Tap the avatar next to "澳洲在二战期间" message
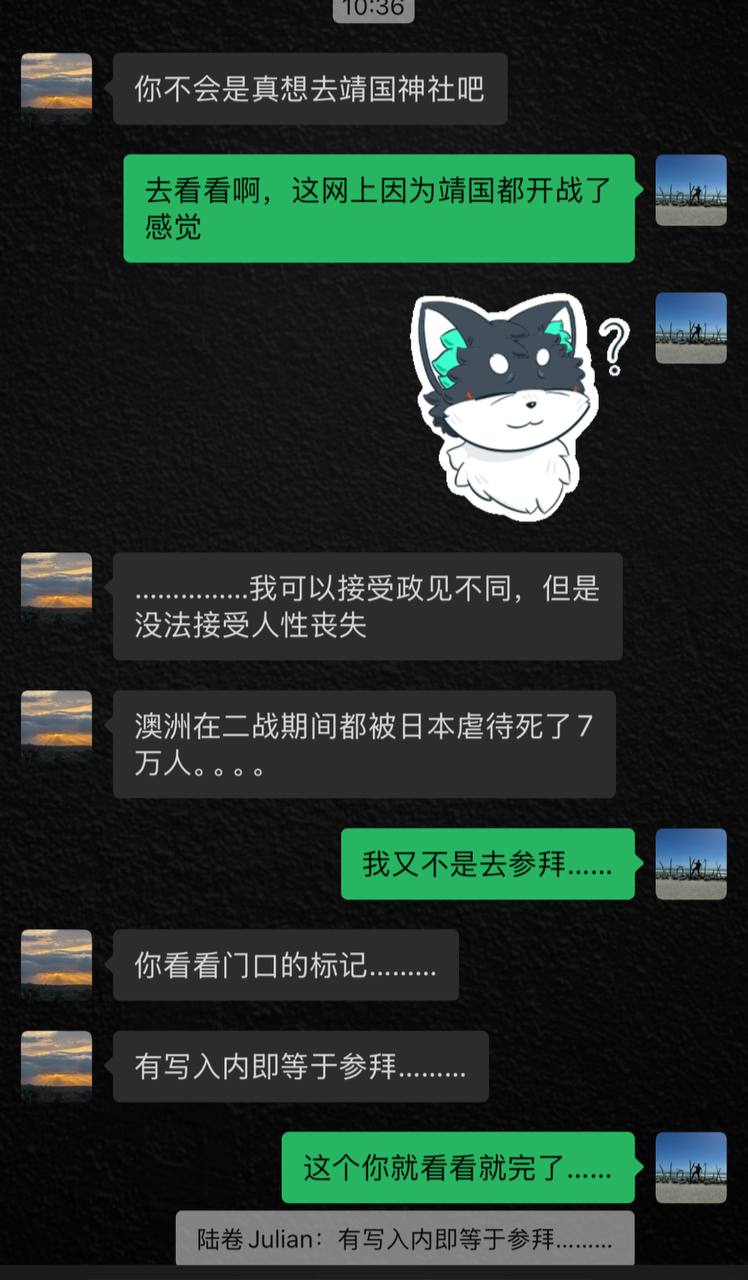Viewport: 748px width, 1280px height. pyautogui.click(x=56, y=725)
